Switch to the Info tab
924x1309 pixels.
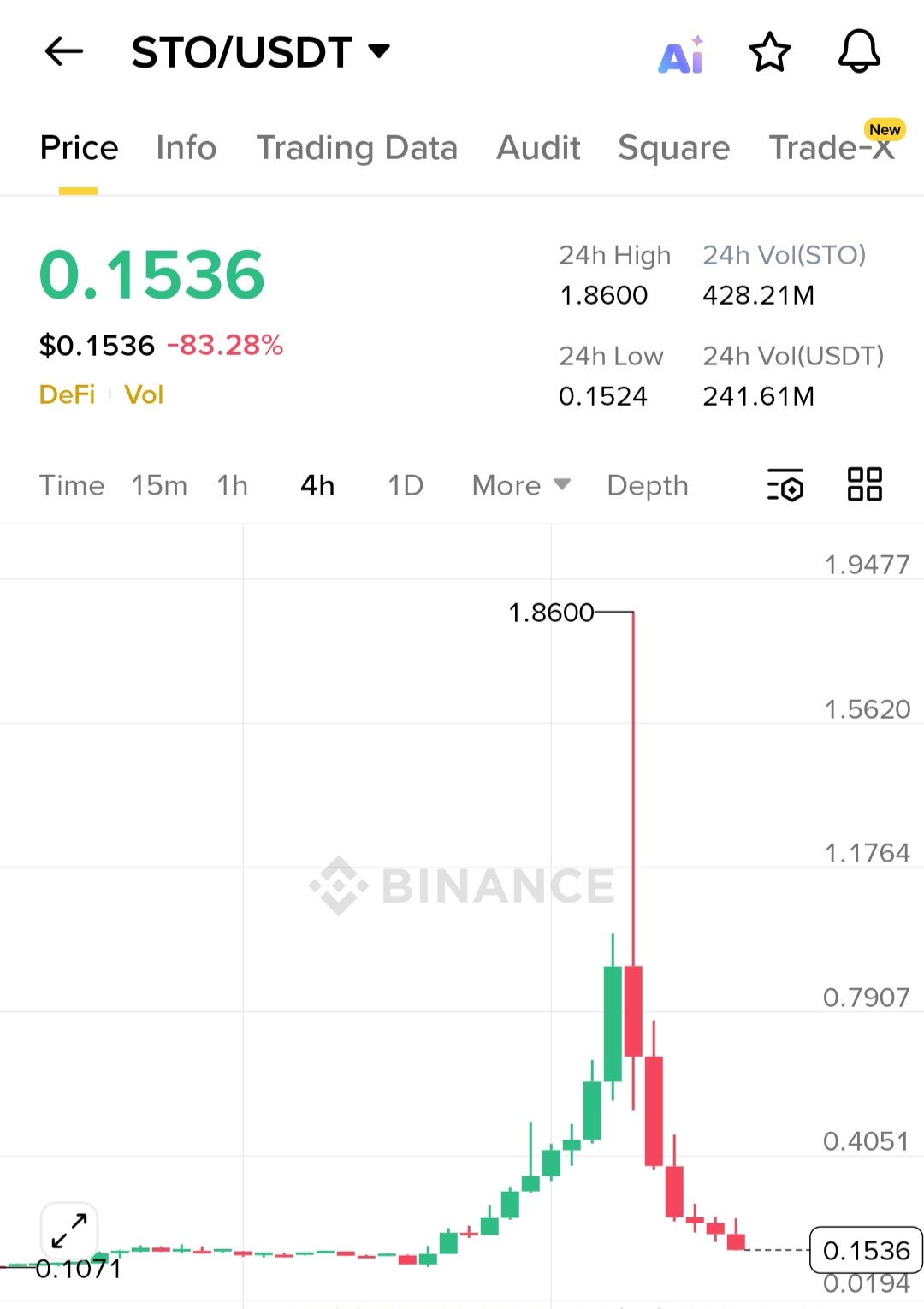click(x=186, y=148)
